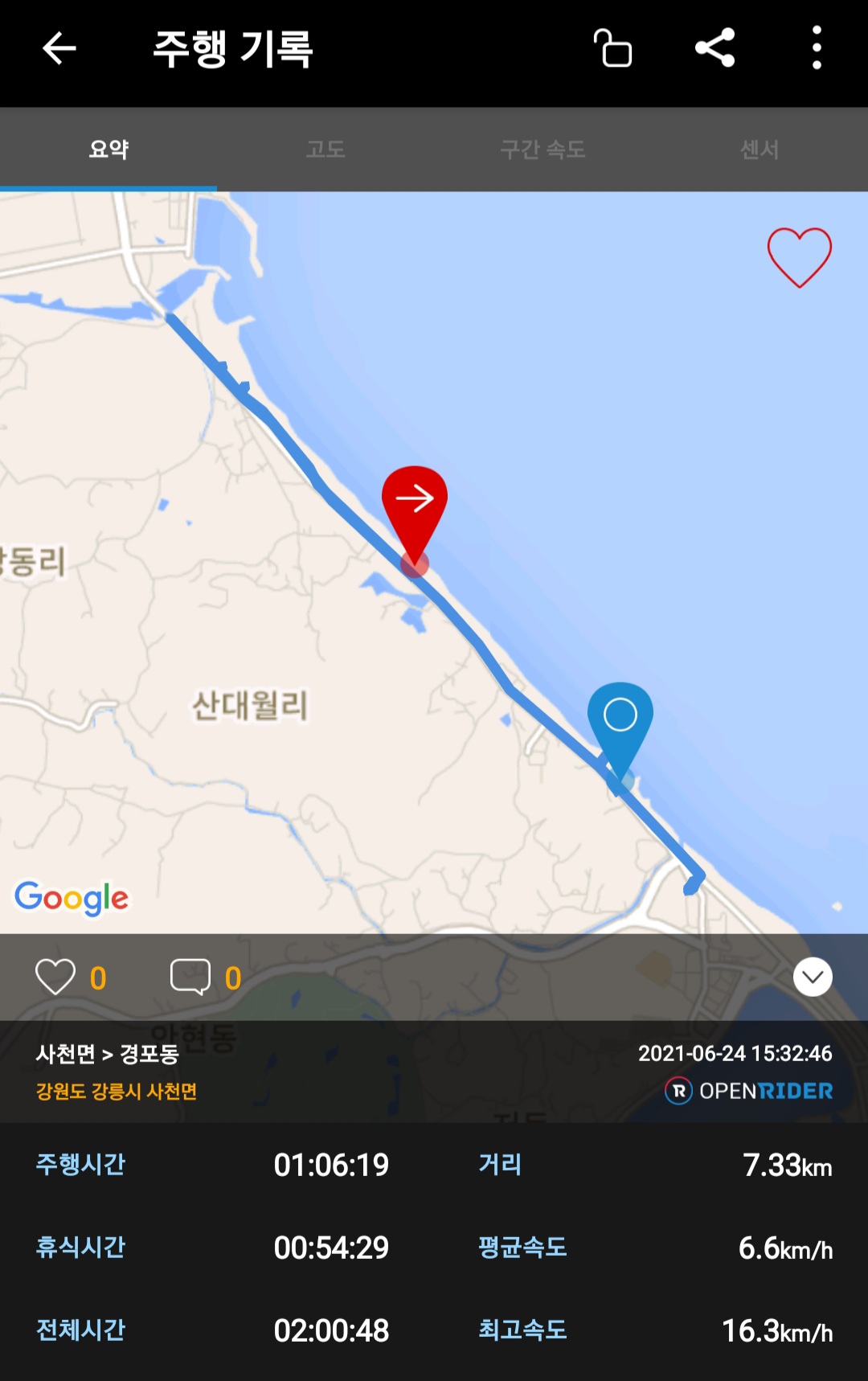This screenshot has height=1381, width=868.
Task: Open comments speech bubble
Action: point(190,977)
